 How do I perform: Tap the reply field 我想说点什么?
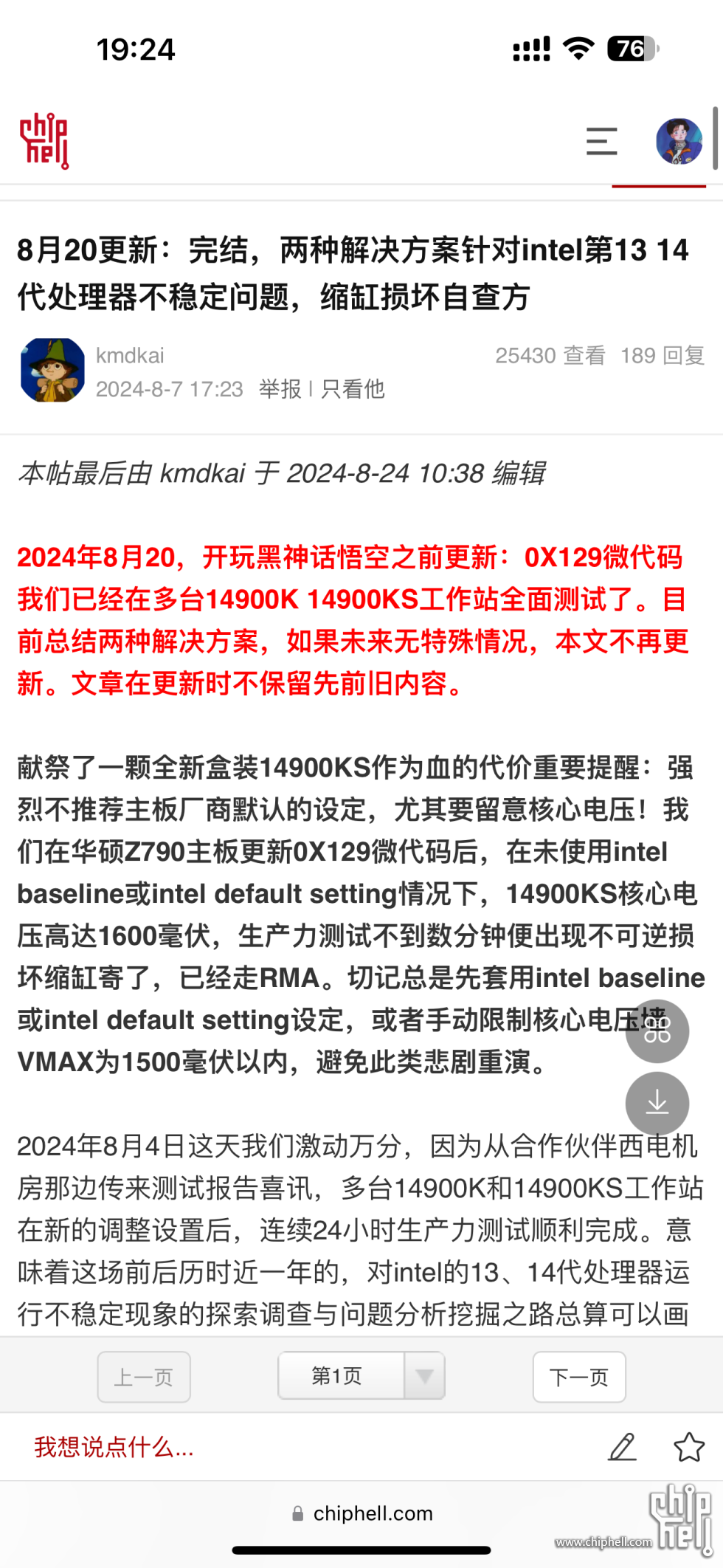pos(114,1447)
